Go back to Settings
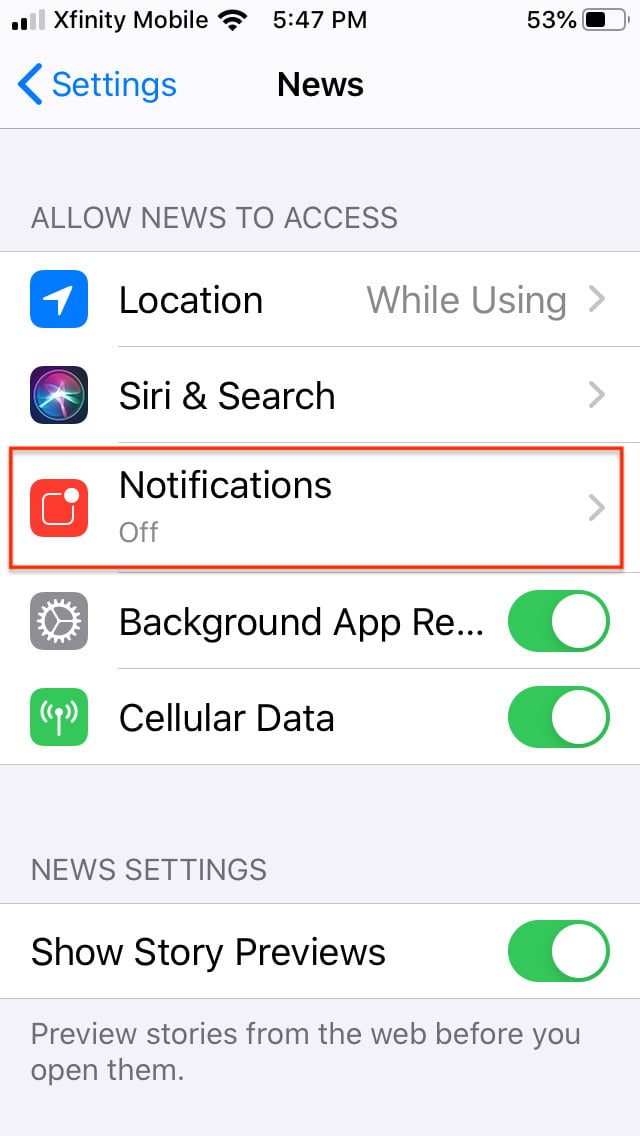The height and width of the screenshot is (1136, 640). coord(97,85)
